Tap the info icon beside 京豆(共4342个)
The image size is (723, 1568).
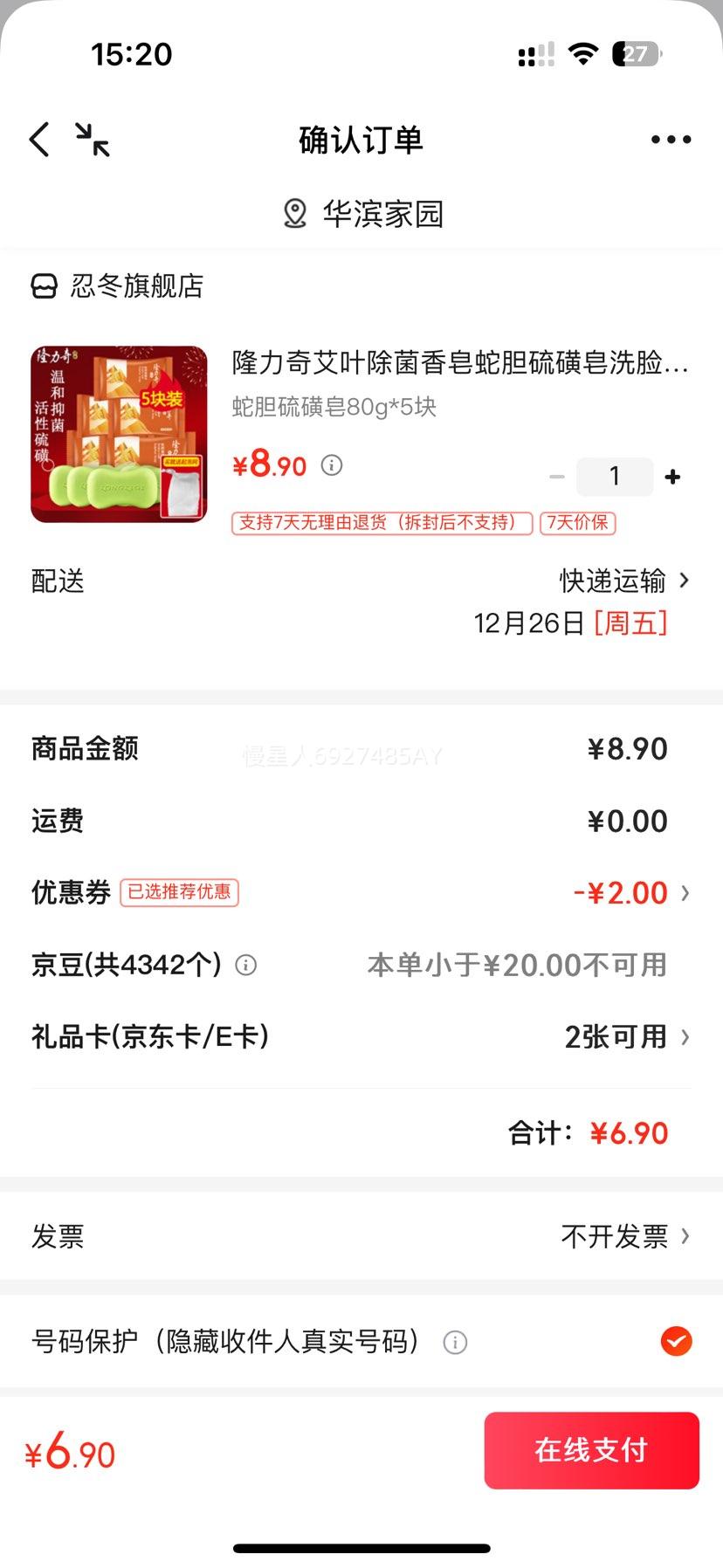tap(246, 966)
